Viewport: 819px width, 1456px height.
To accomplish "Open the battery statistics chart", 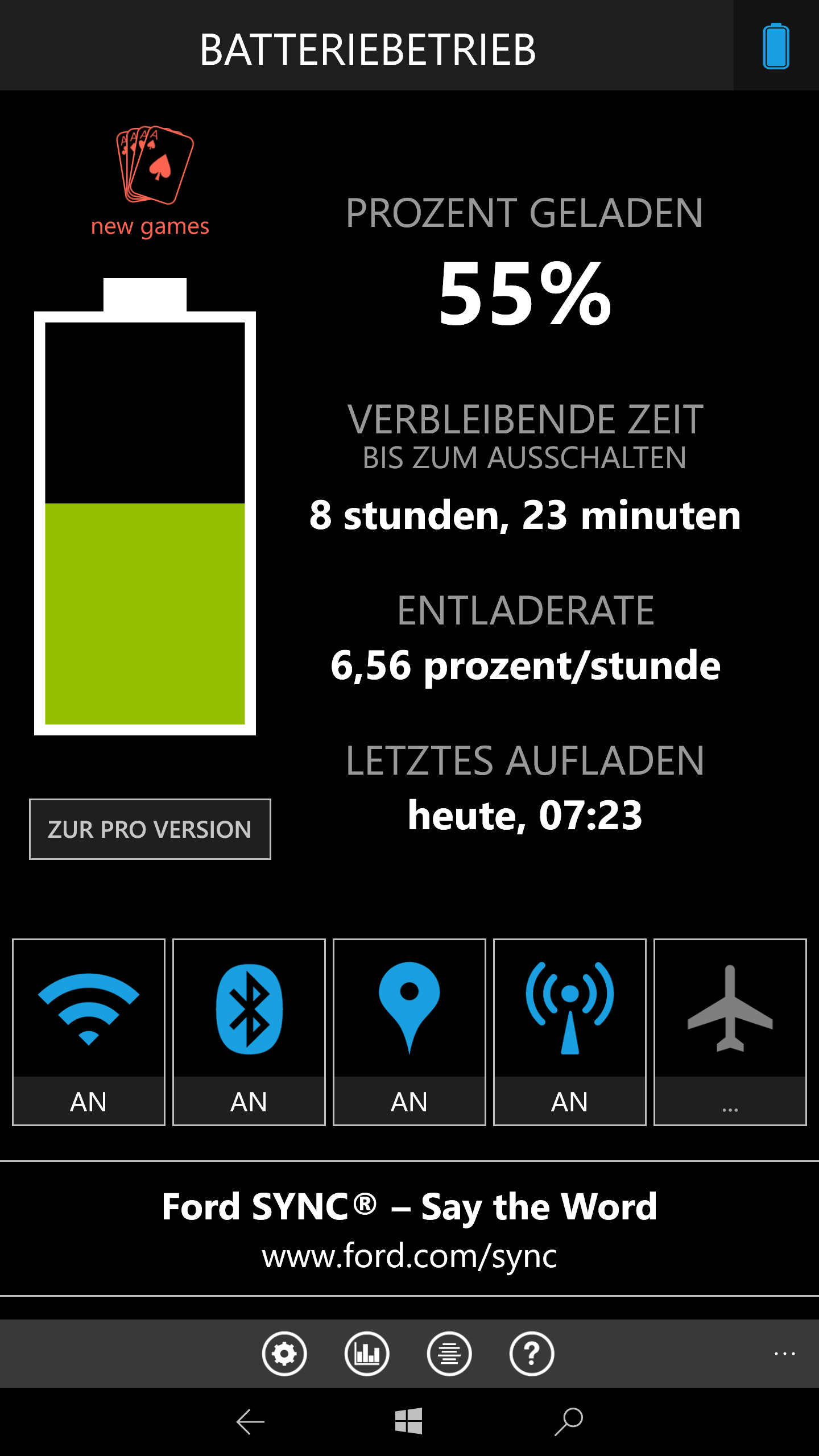I will pyautogui.click(x=367, y=1354).
